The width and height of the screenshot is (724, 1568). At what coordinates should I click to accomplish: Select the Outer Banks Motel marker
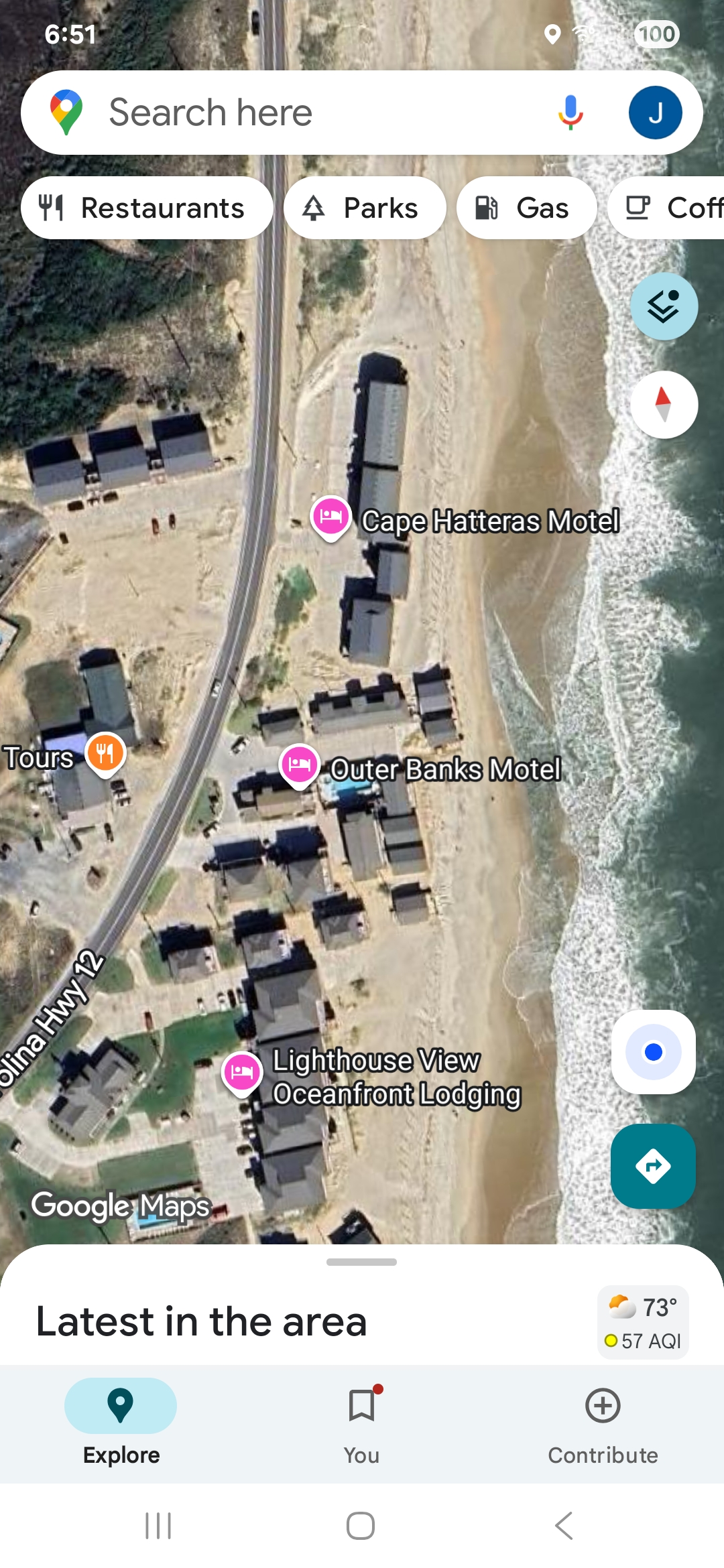tap(299, 765)
